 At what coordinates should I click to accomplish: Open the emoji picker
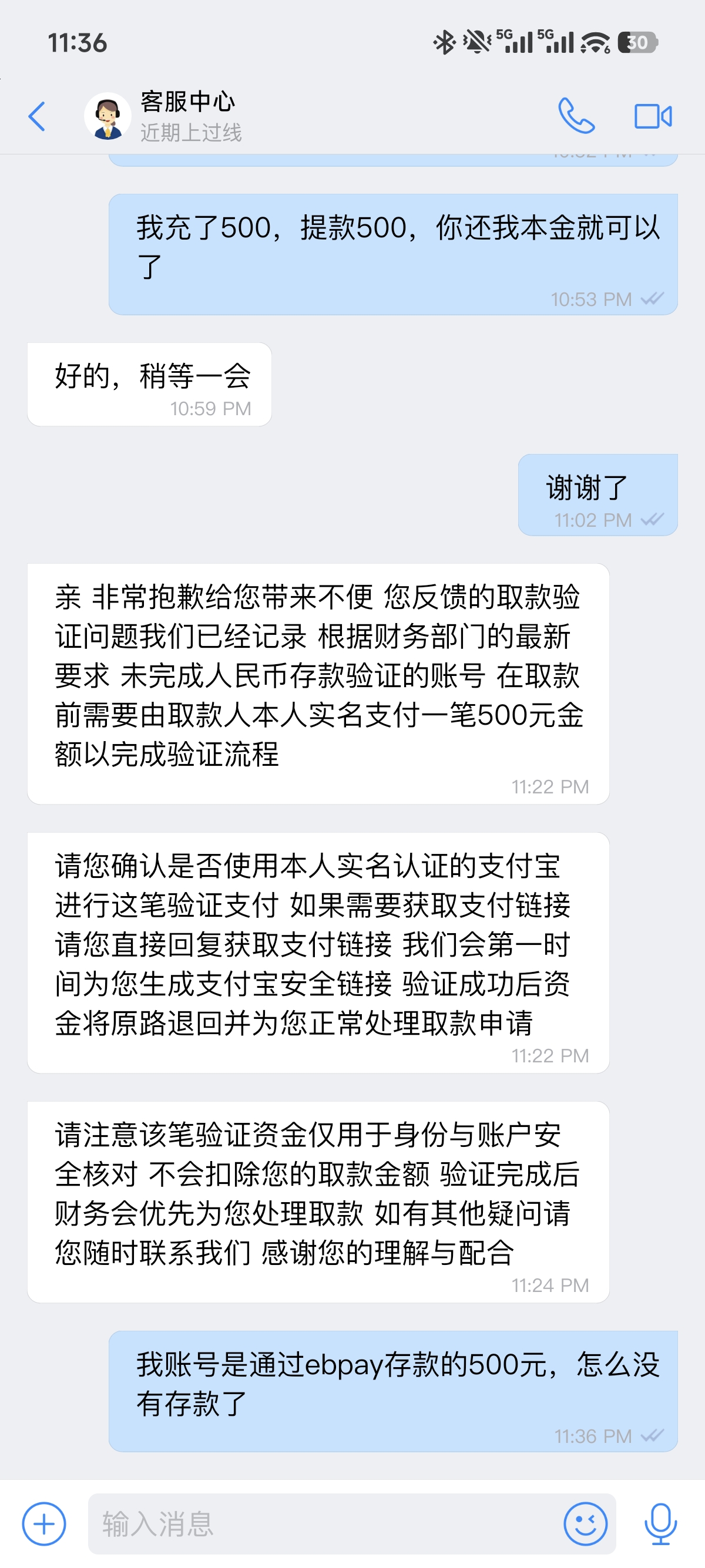(x=585, y=1523)
